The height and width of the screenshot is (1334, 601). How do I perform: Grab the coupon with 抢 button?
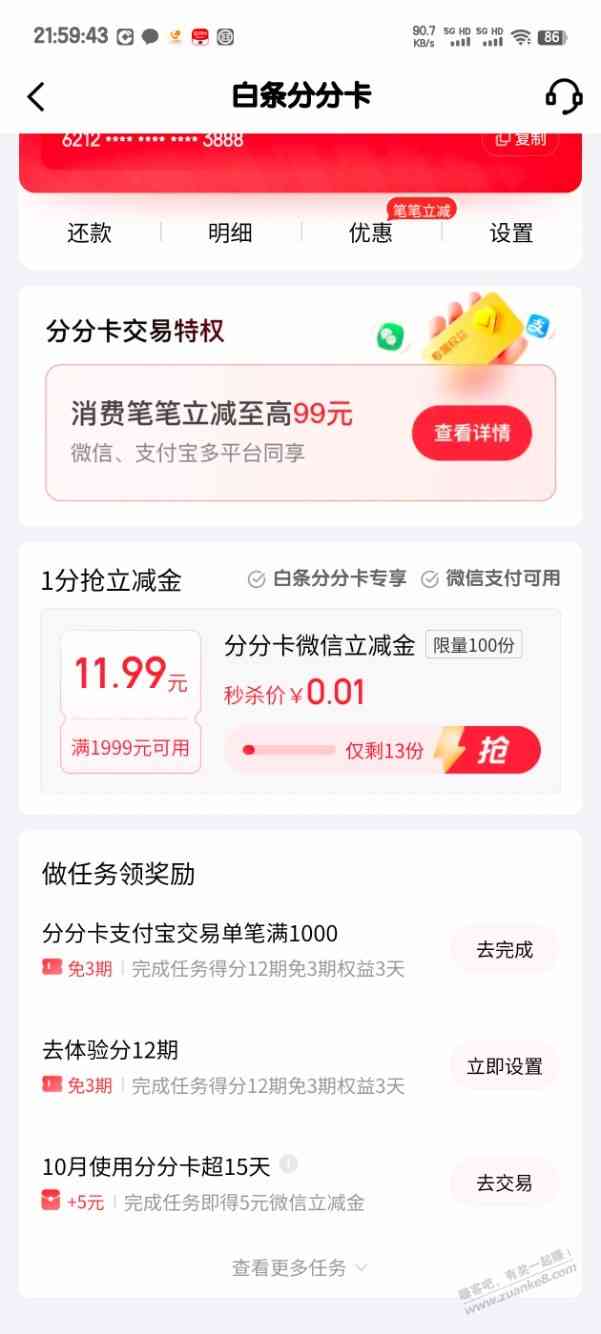coord(492,750)
